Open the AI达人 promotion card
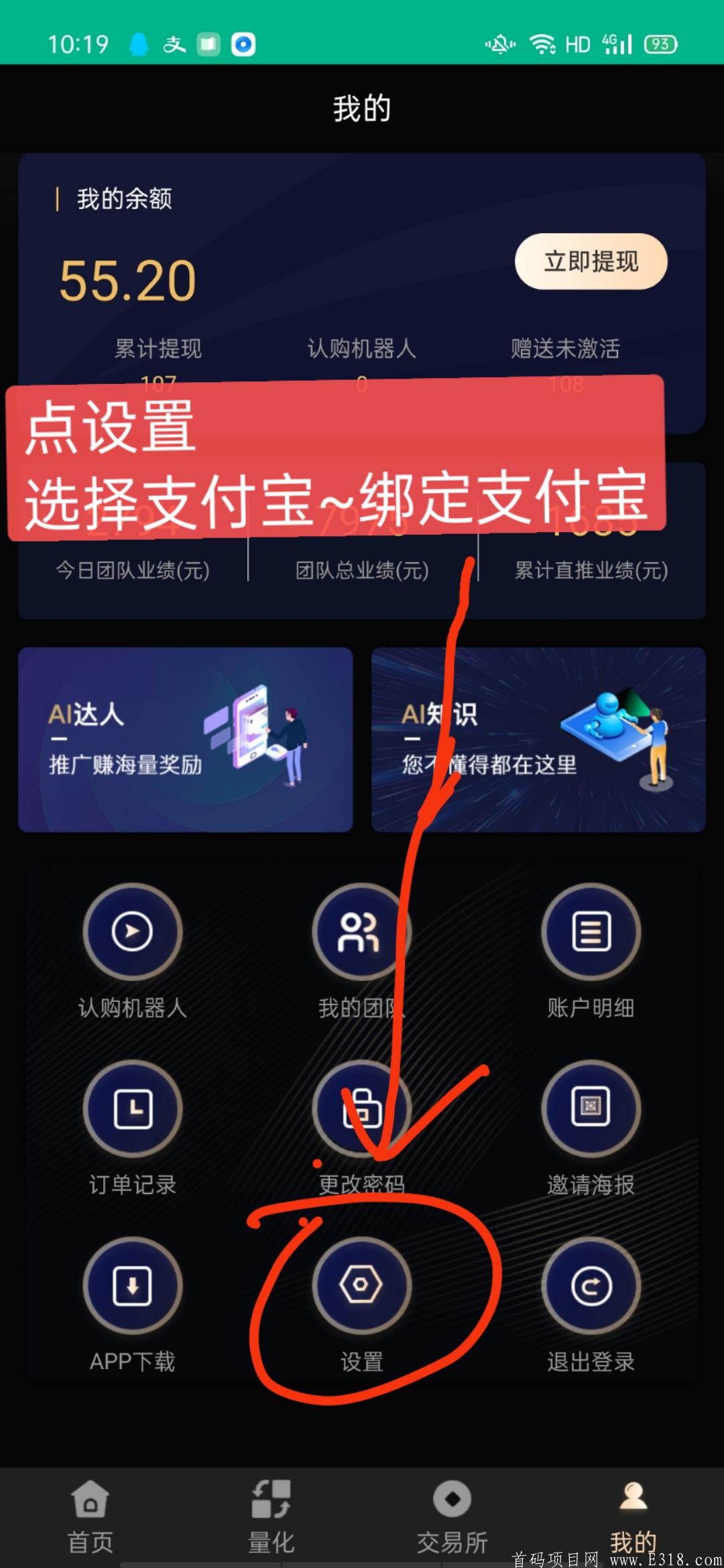The height and width of the screenshot is (1568, 724). pyautogui.click(x=186, y=739)
